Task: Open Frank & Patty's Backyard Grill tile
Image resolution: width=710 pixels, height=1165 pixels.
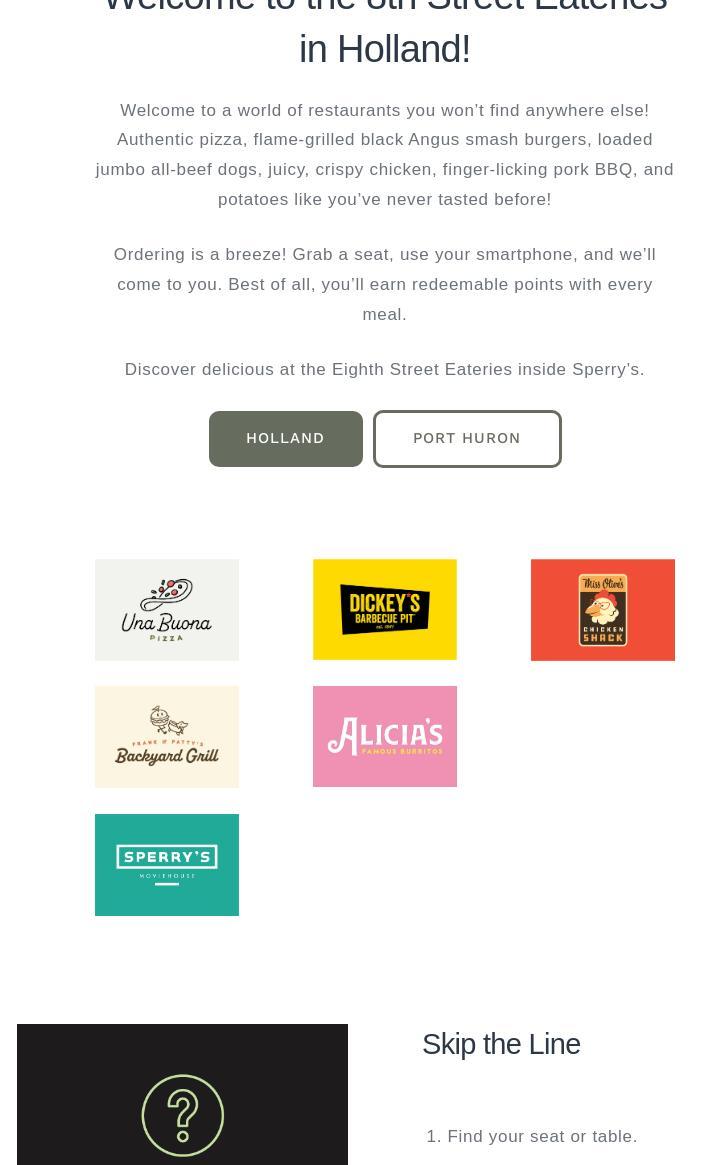Action: click(x=167, y=737)
